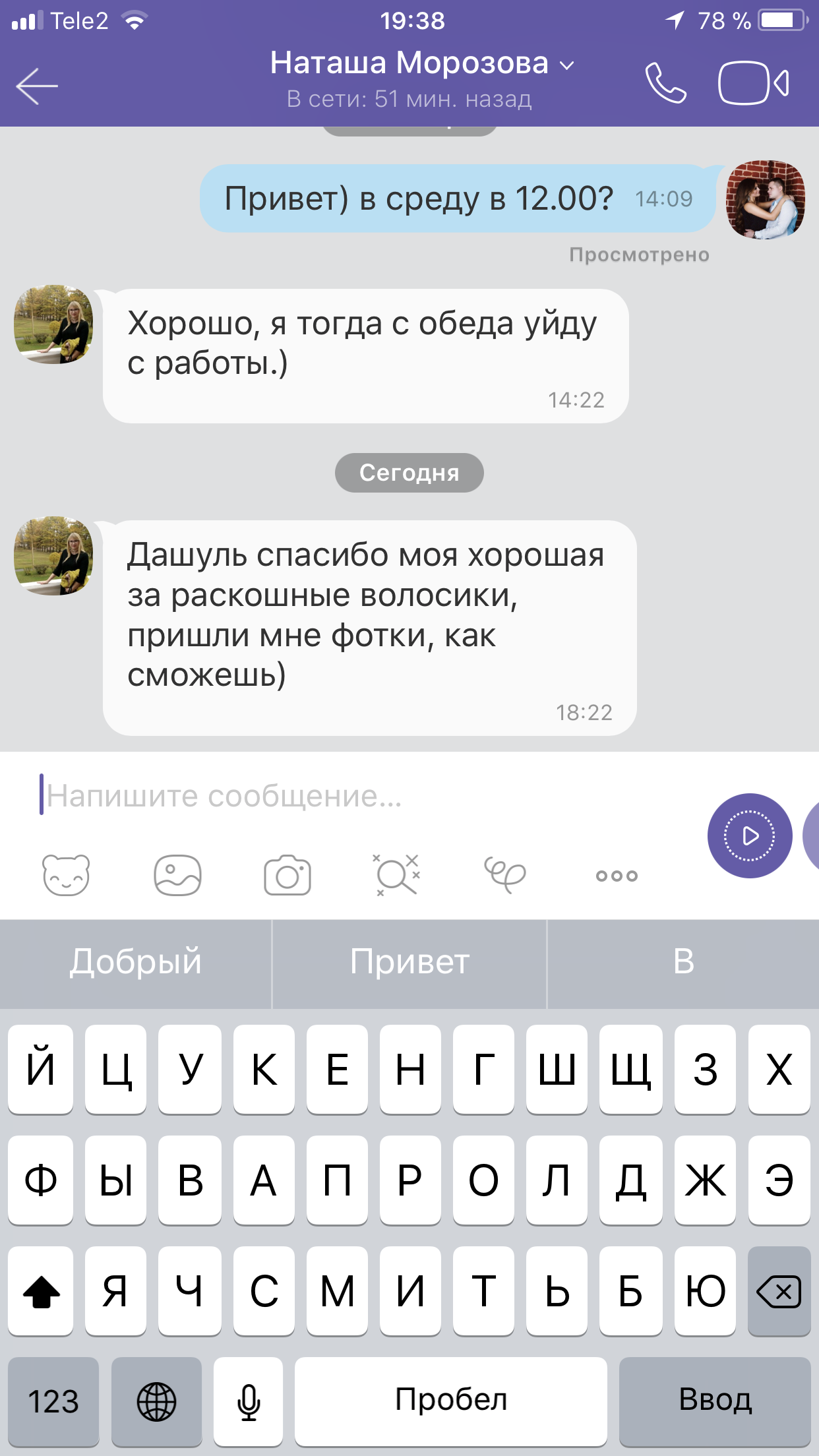Insert the suggested word Добрый
Image resolution: width=819 pixels, height=1456 pixels.
[136, 962]
